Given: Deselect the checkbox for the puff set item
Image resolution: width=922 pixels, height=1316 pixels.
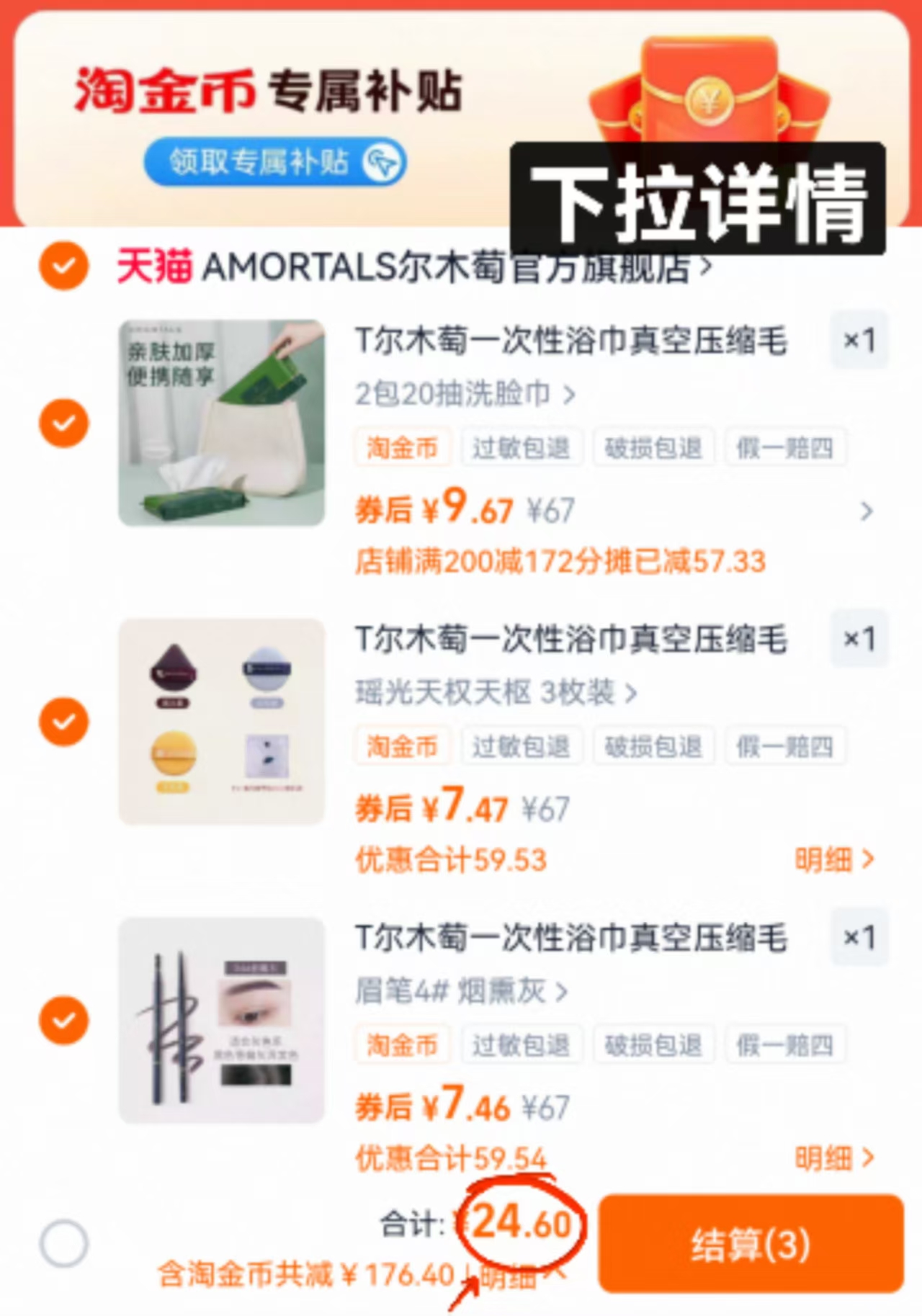Looking at the screenshot, I should (63, 721).
